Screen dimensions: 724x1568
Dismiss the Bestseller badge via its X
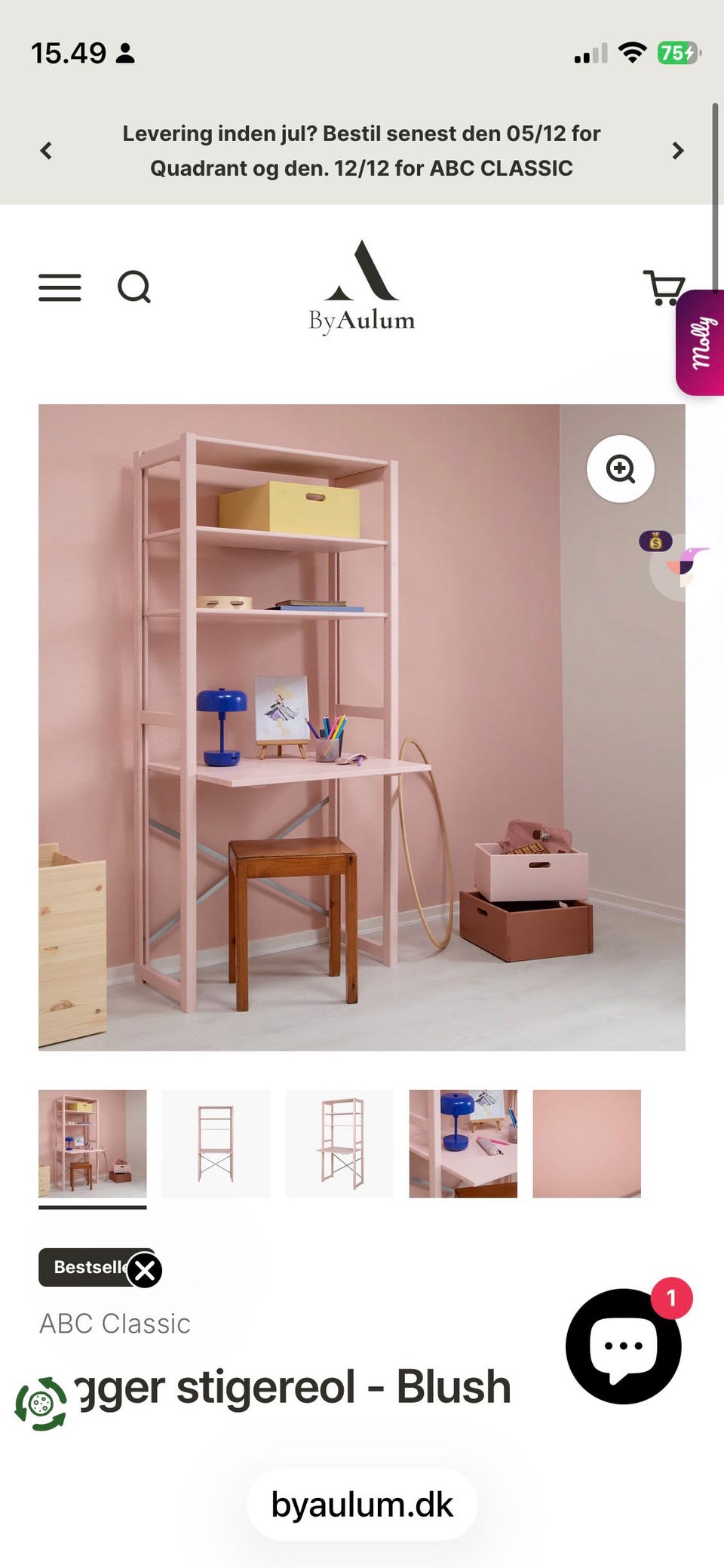click(145, 1269)
